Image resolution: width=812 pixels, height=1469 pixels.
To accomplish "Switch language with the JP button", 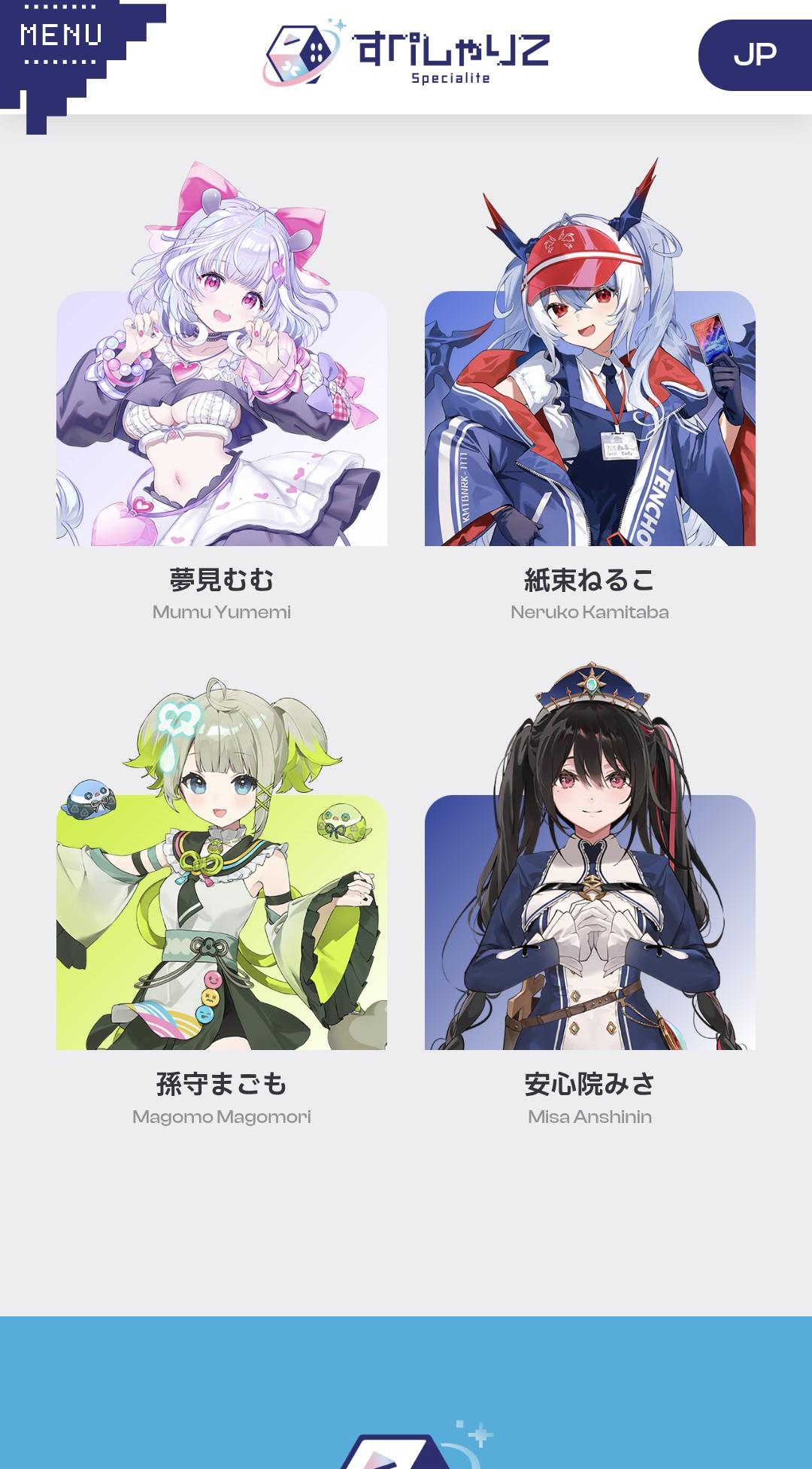I will [x=754, y=55].
